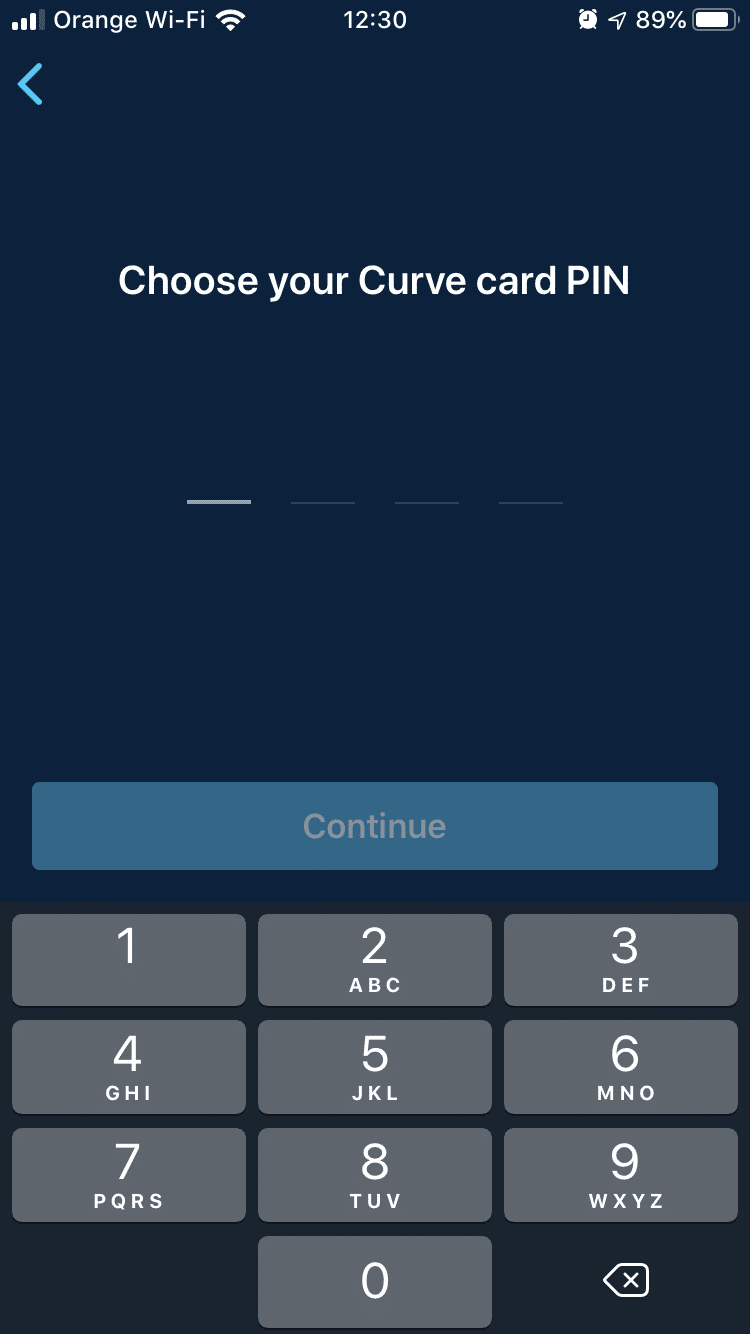Delete a digit with the backspace key
This screenshot has height=1334, width=750.
(x=626, y=1280)
